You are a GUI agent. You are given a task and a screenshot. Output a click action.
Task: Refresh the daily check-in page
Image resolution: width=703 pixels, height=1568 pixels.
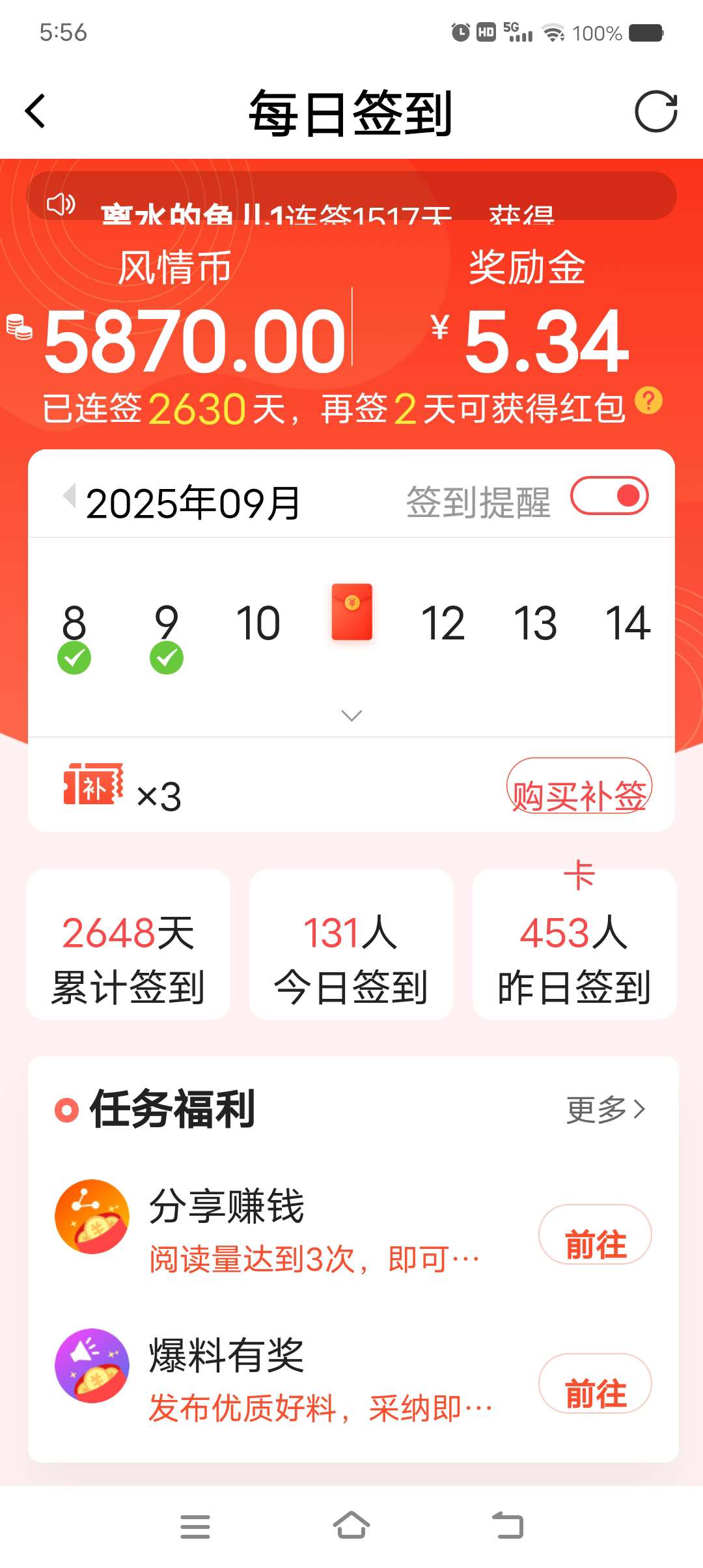click(x=656, y=111)
